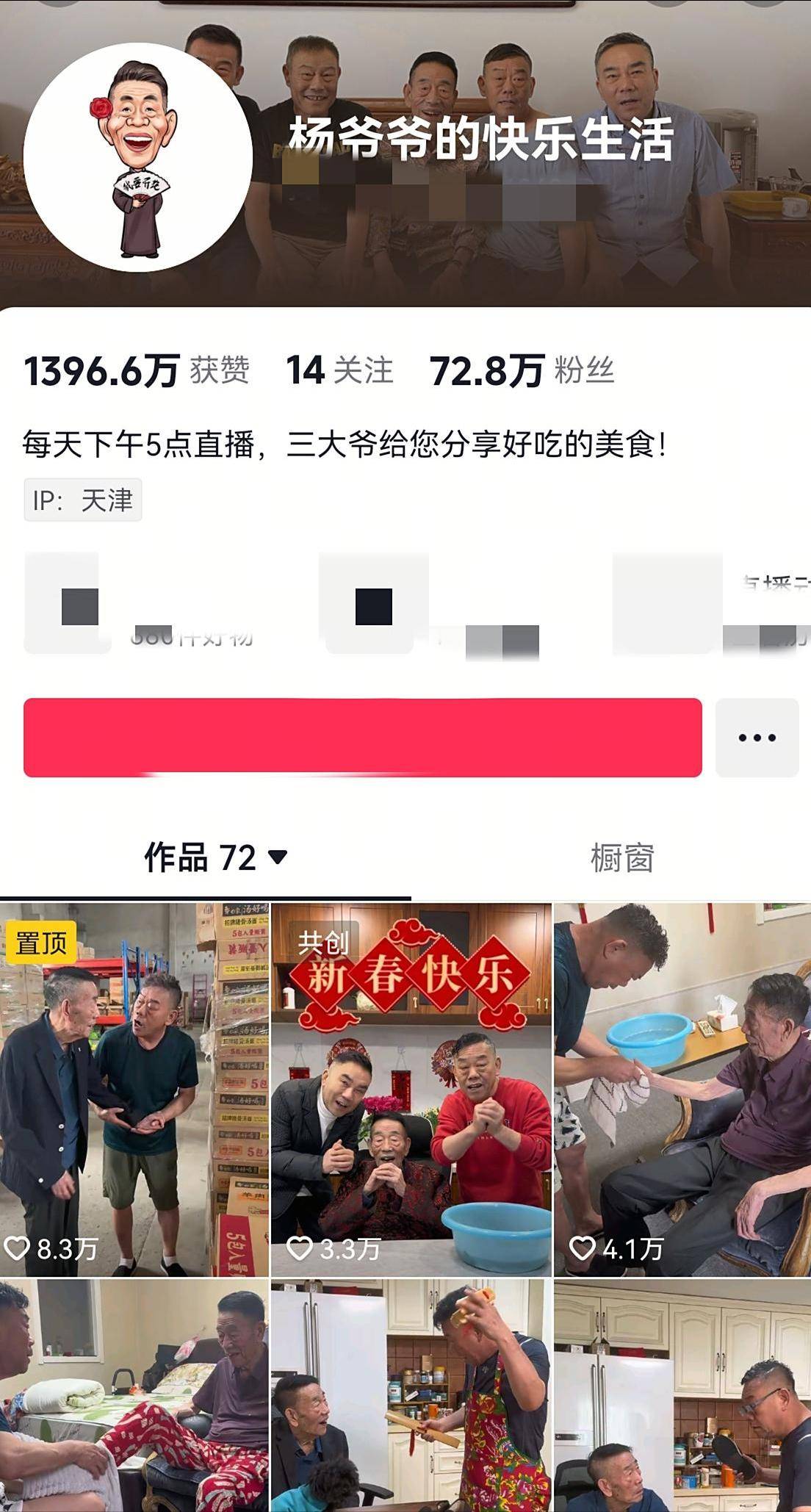Open the pinned 置顶 video with 8.3万 likes
Viewport: 811px width, 1512px height.
134,1090
